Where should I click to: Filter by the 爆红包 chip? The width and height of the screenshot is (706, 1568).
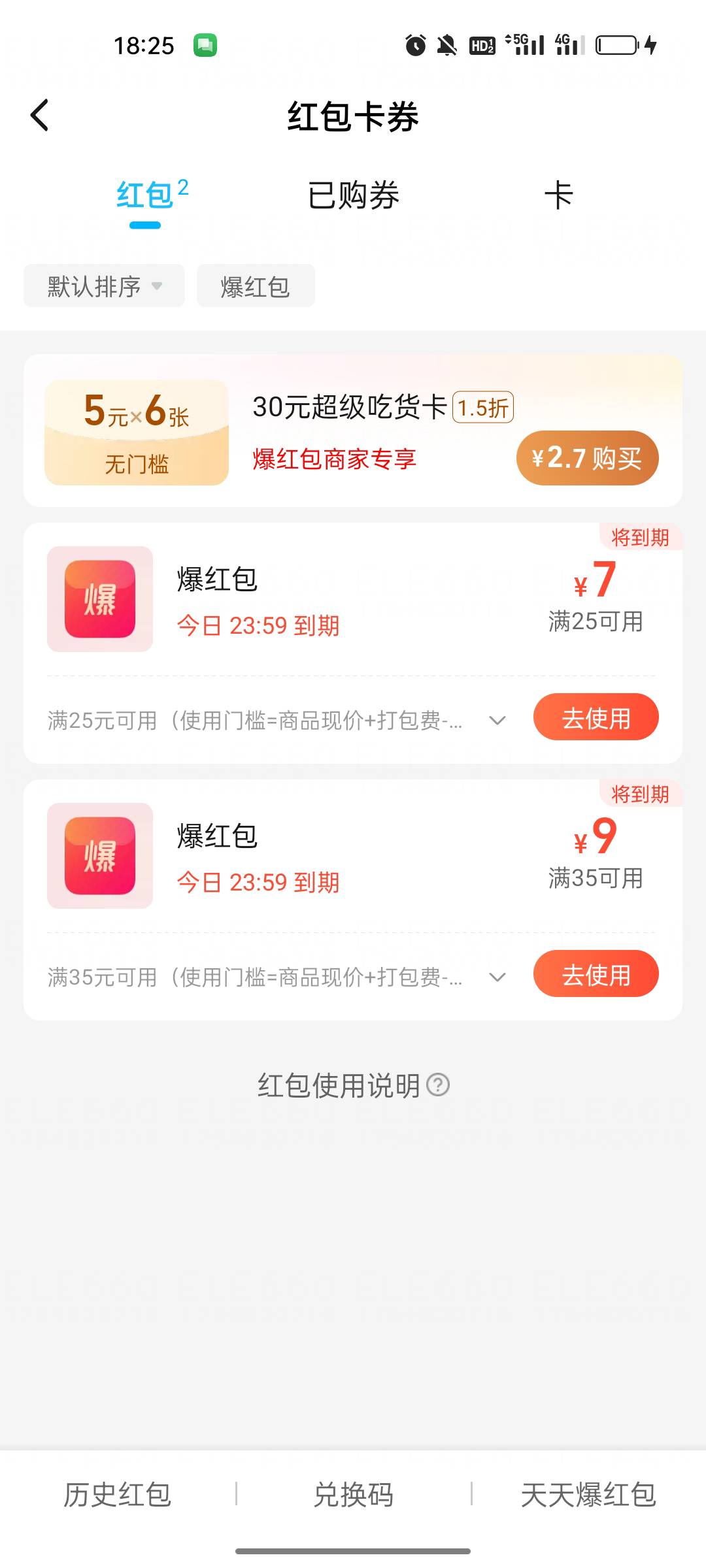click(256, 286)
